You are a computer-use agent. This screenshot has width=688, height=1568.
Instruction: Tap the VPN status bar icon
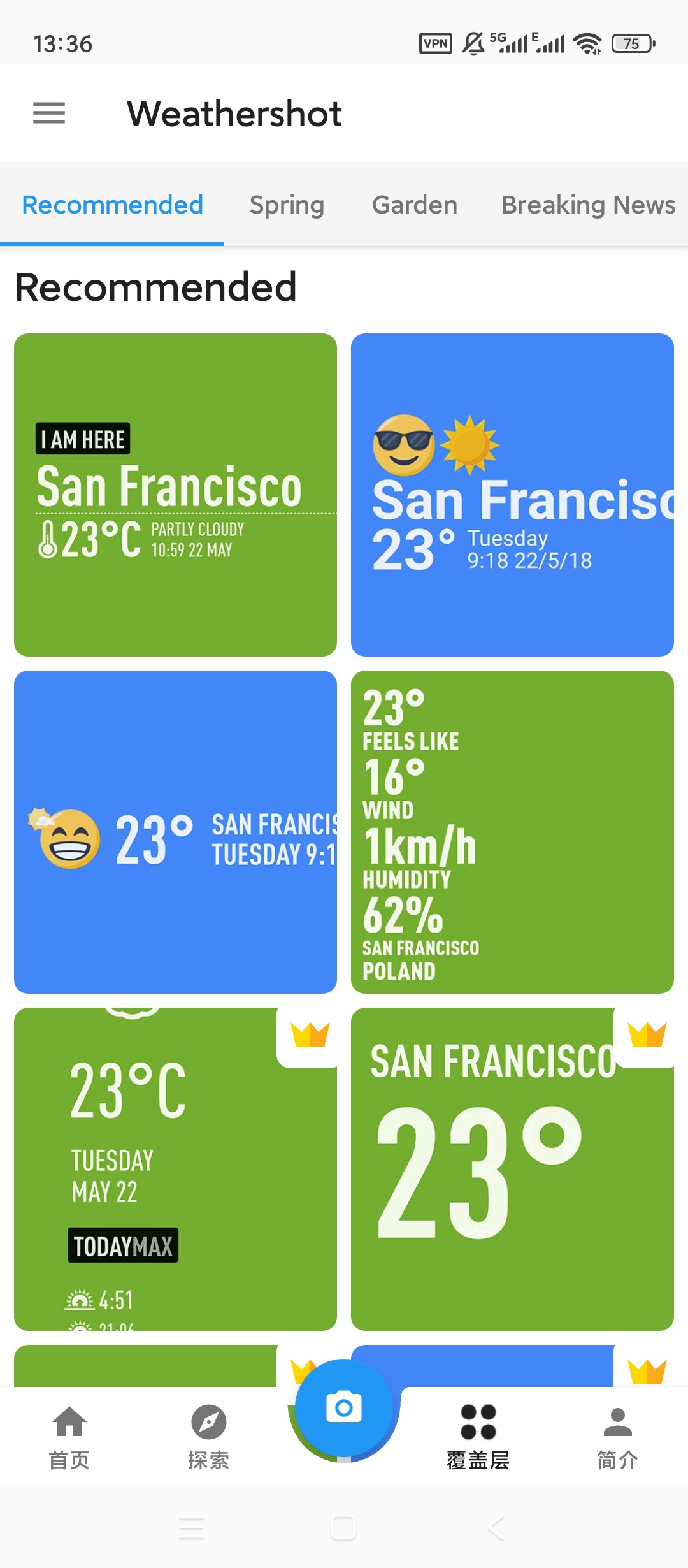434,43
